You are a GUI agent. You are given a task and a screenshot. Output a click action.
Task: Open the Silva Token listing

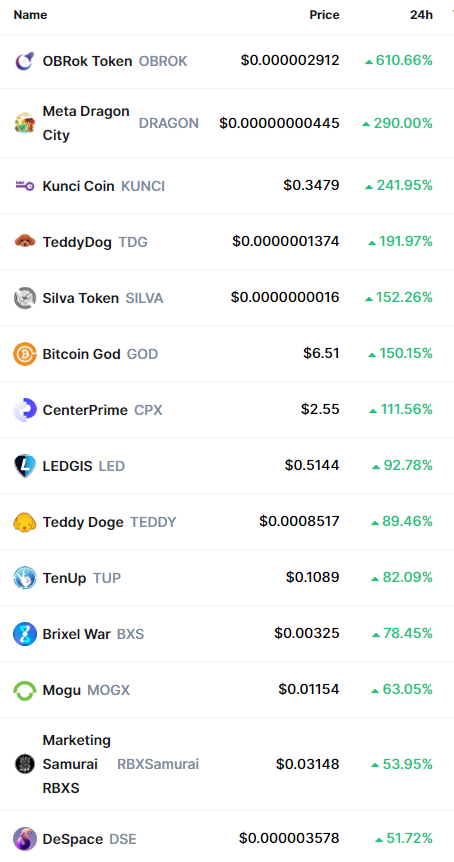click(227, 298)
